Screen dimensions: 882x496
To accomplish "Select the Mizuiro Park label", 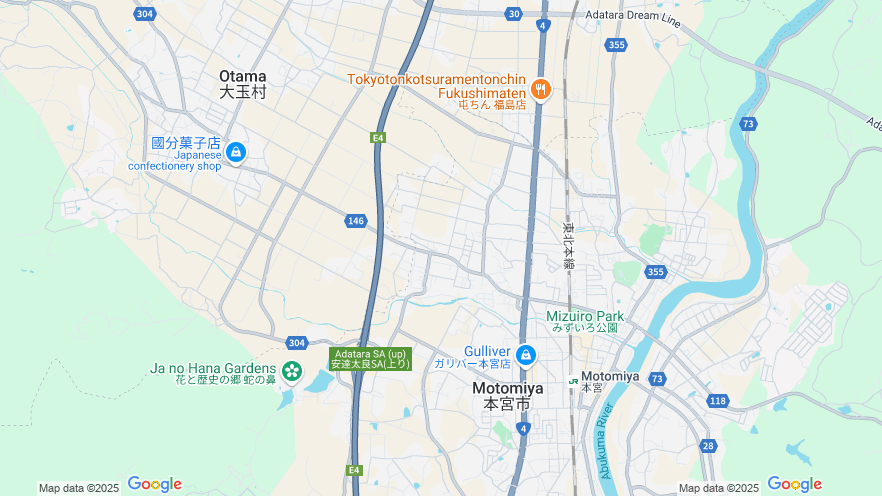I will click(x=585, y=317).
